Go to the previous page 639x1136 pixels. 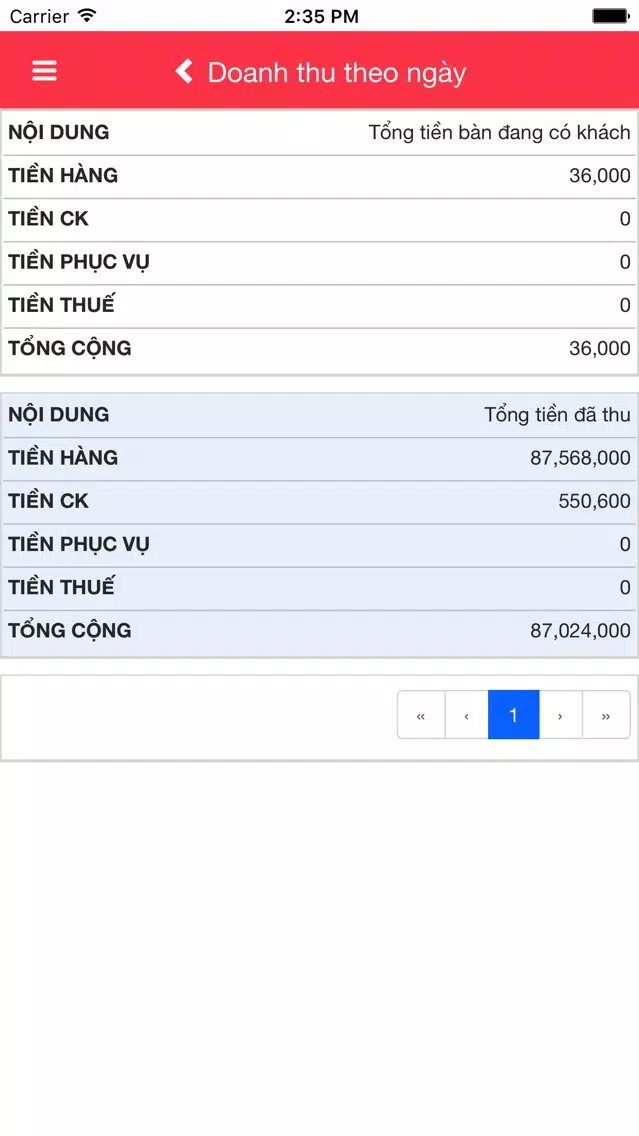467,715
